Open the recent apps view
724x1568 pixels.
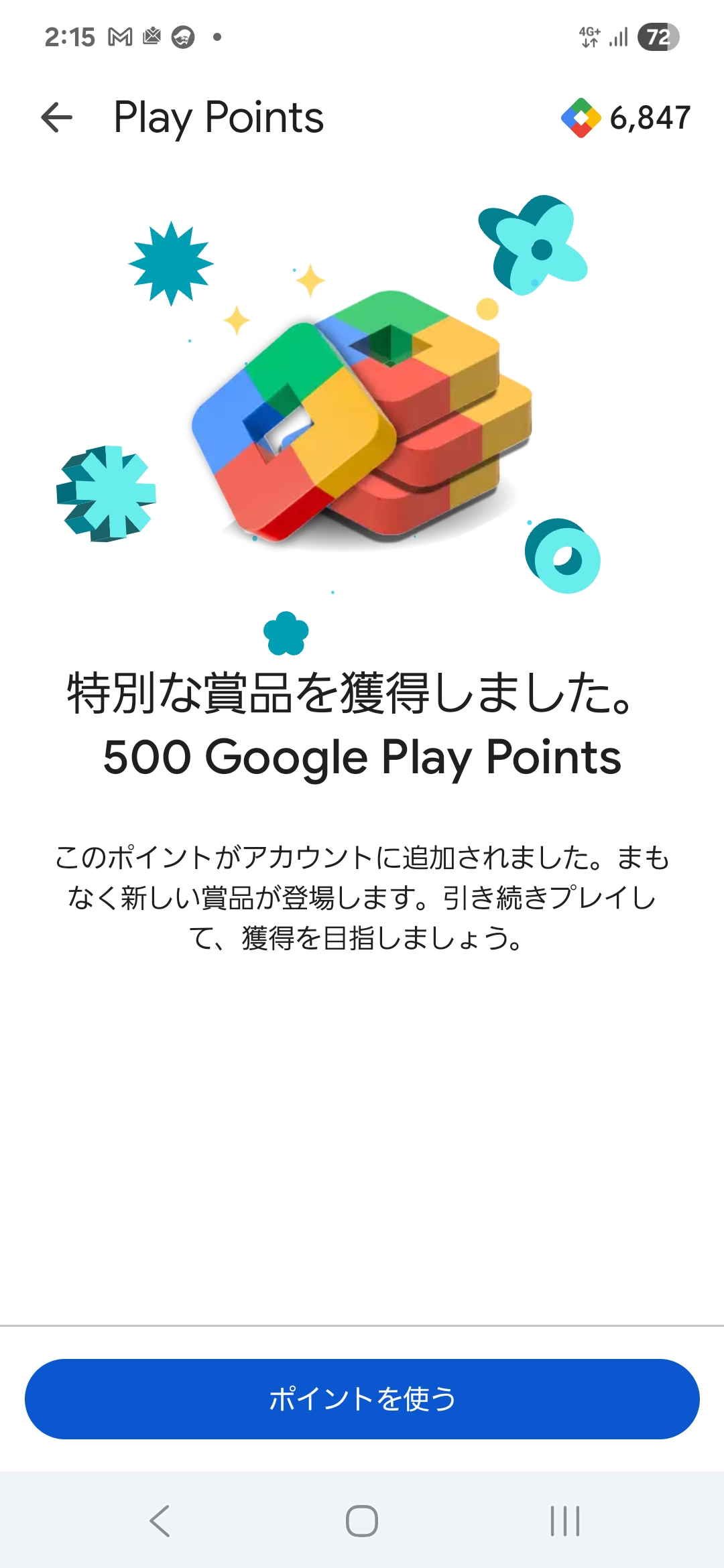(x=564, y=1520)
